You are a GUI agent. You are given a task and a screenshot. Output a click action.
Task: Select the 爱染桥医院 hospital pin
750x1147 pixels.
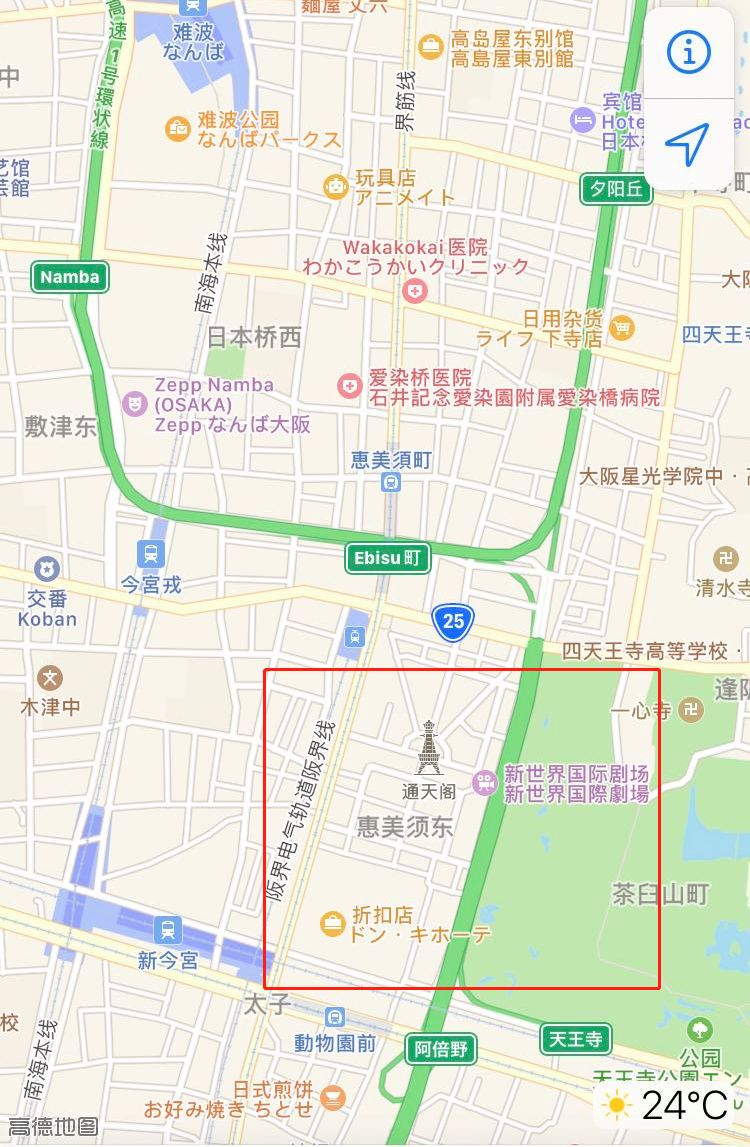[x=349, y=385]
